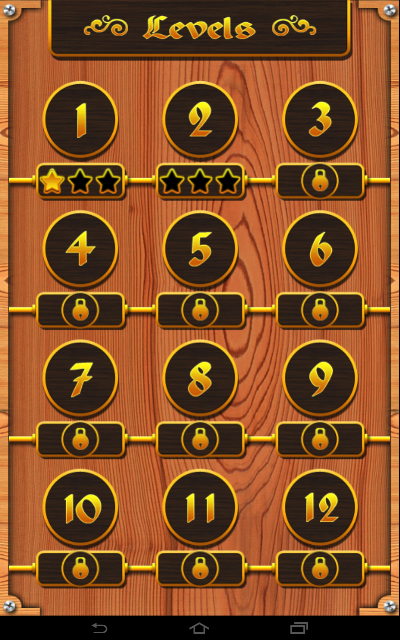Open level 8
This screenshot has width=400, height=640.
[x=200, y=378]
